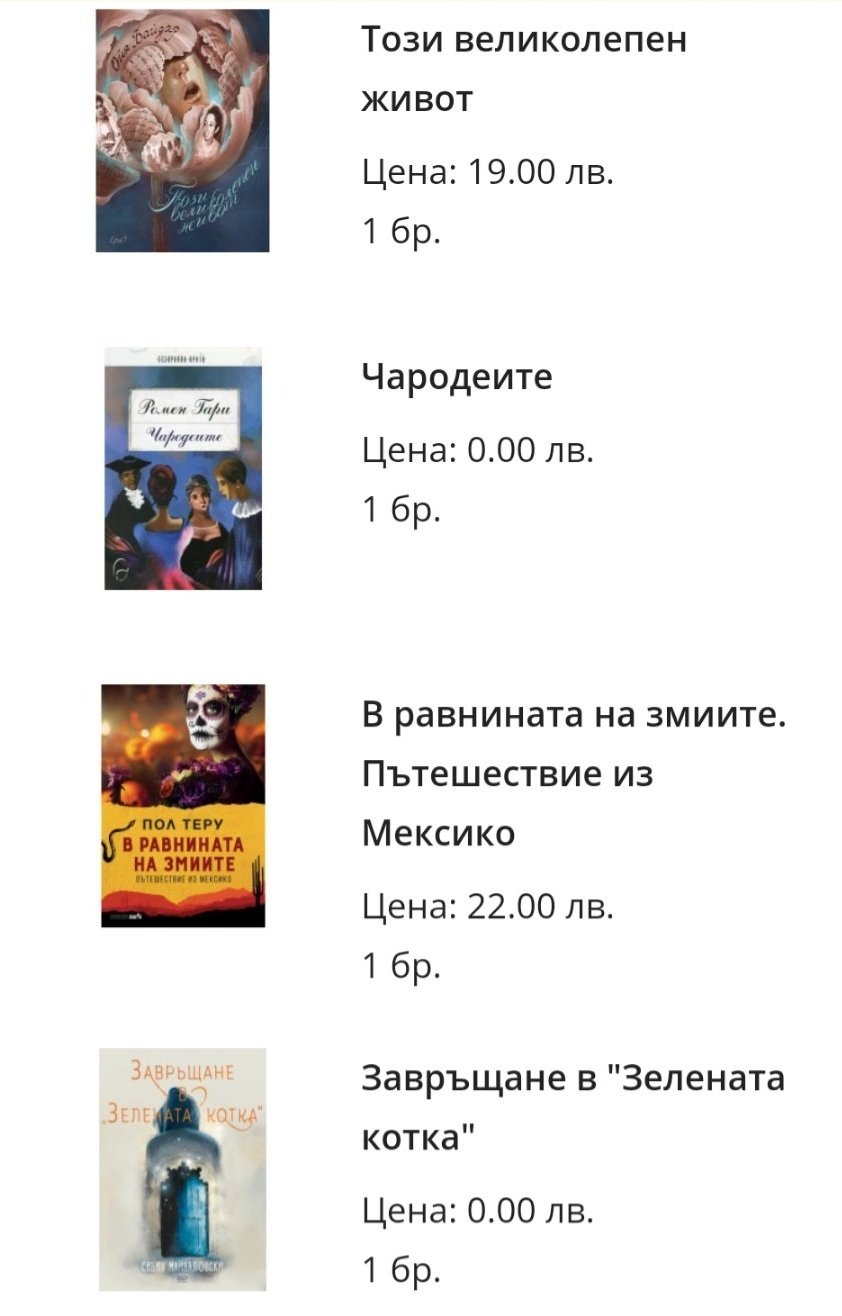
Task: Open the book cover for Този великолепен живот
Action: (x=183, y=131)
